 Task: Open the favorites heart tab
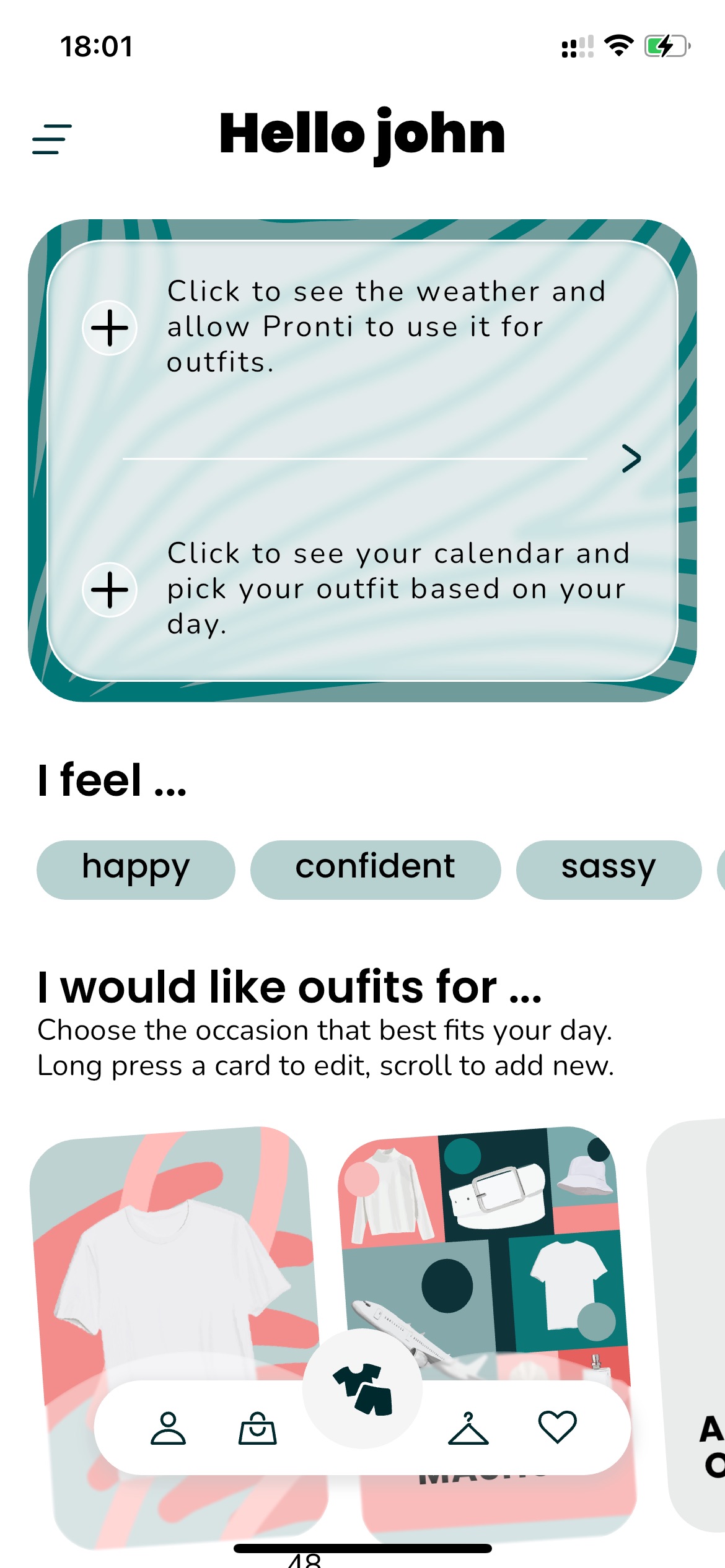click(558, 1427)
